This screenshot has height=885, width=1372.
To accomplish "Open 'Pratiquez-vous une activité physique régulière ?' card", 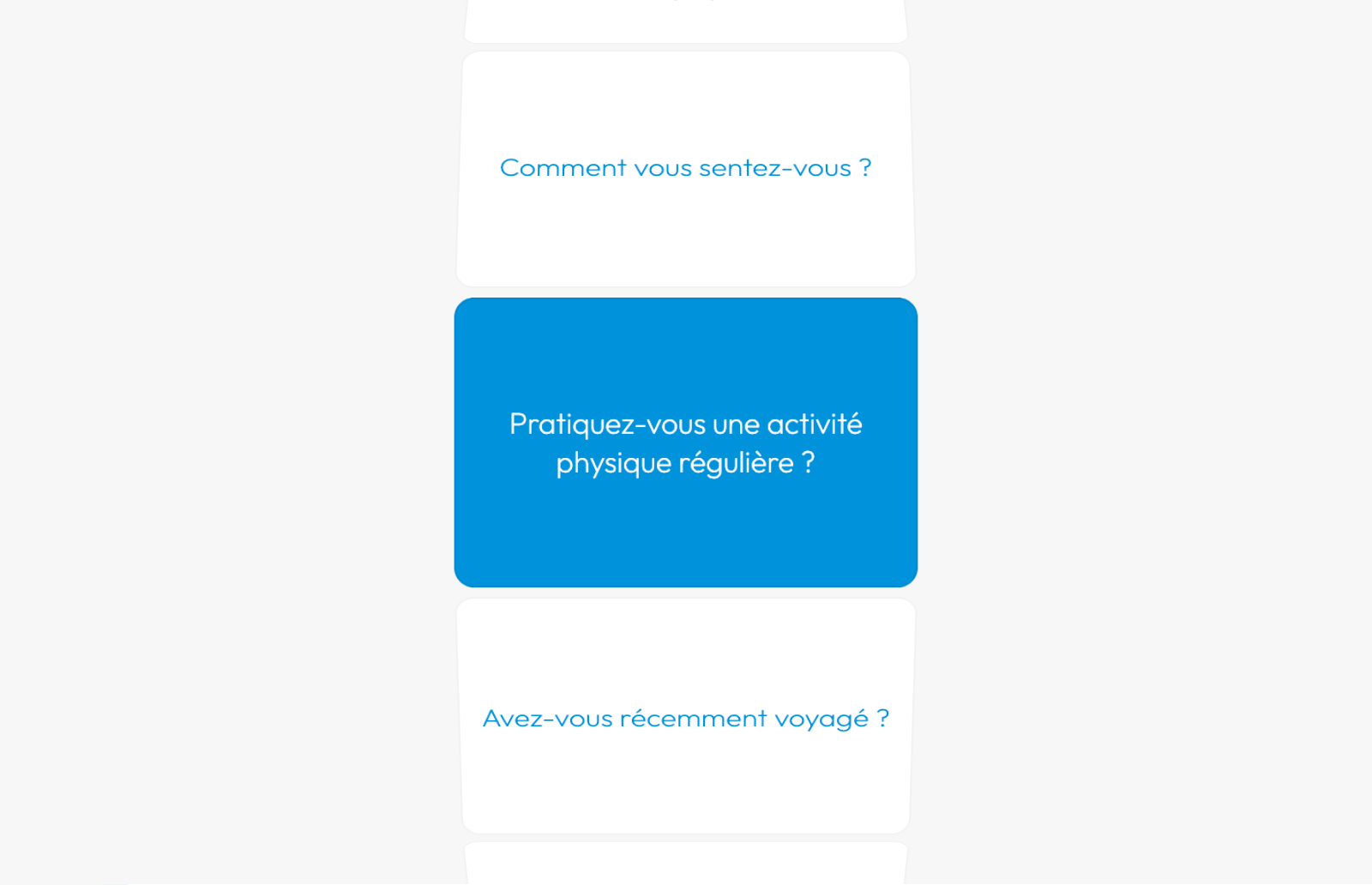I will [685, 442].
